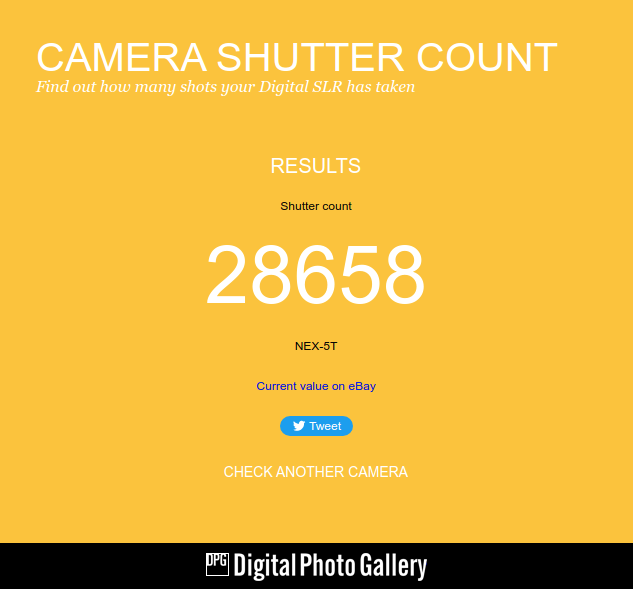Open the Digital Photo Gallery footer link
This screenshot has width=633, height=589.
(x=316, y=566)
